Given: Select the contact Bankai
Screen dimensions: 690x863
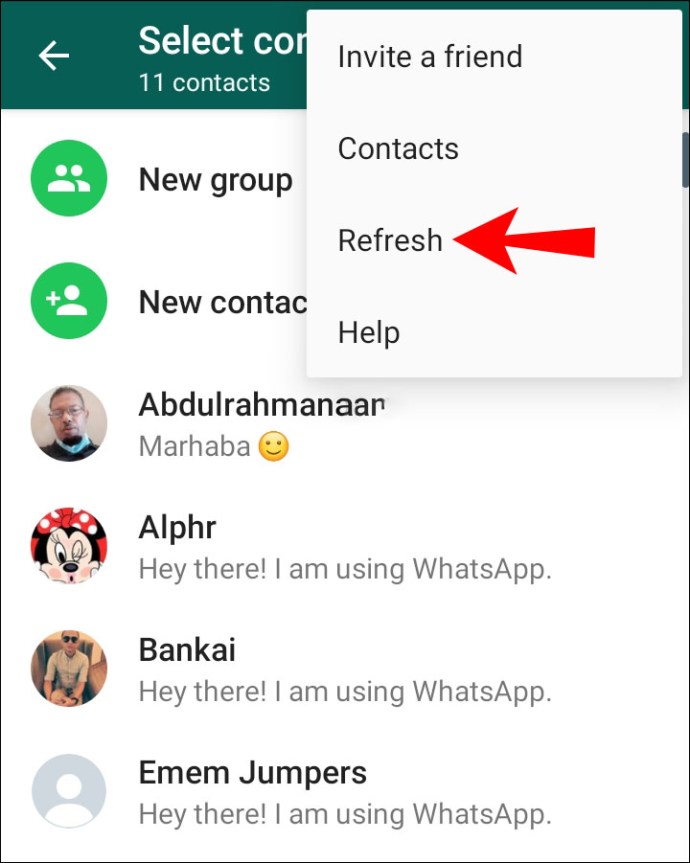Looking at the screenshot, I should 344,669.
